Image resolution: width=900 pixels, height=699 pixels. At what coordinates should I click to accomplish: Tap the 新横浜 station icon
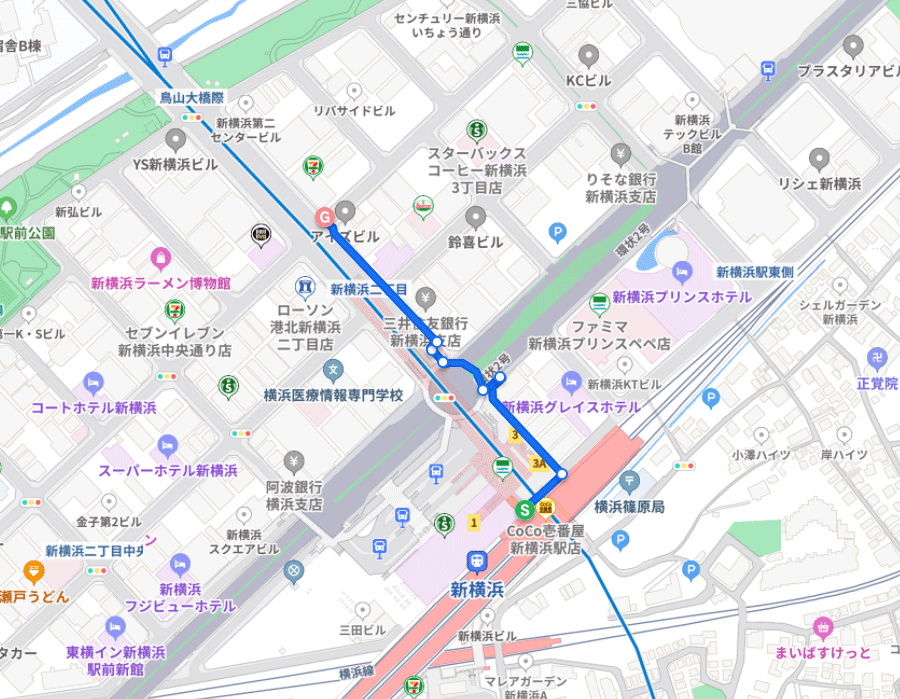(x=476, y=564)
